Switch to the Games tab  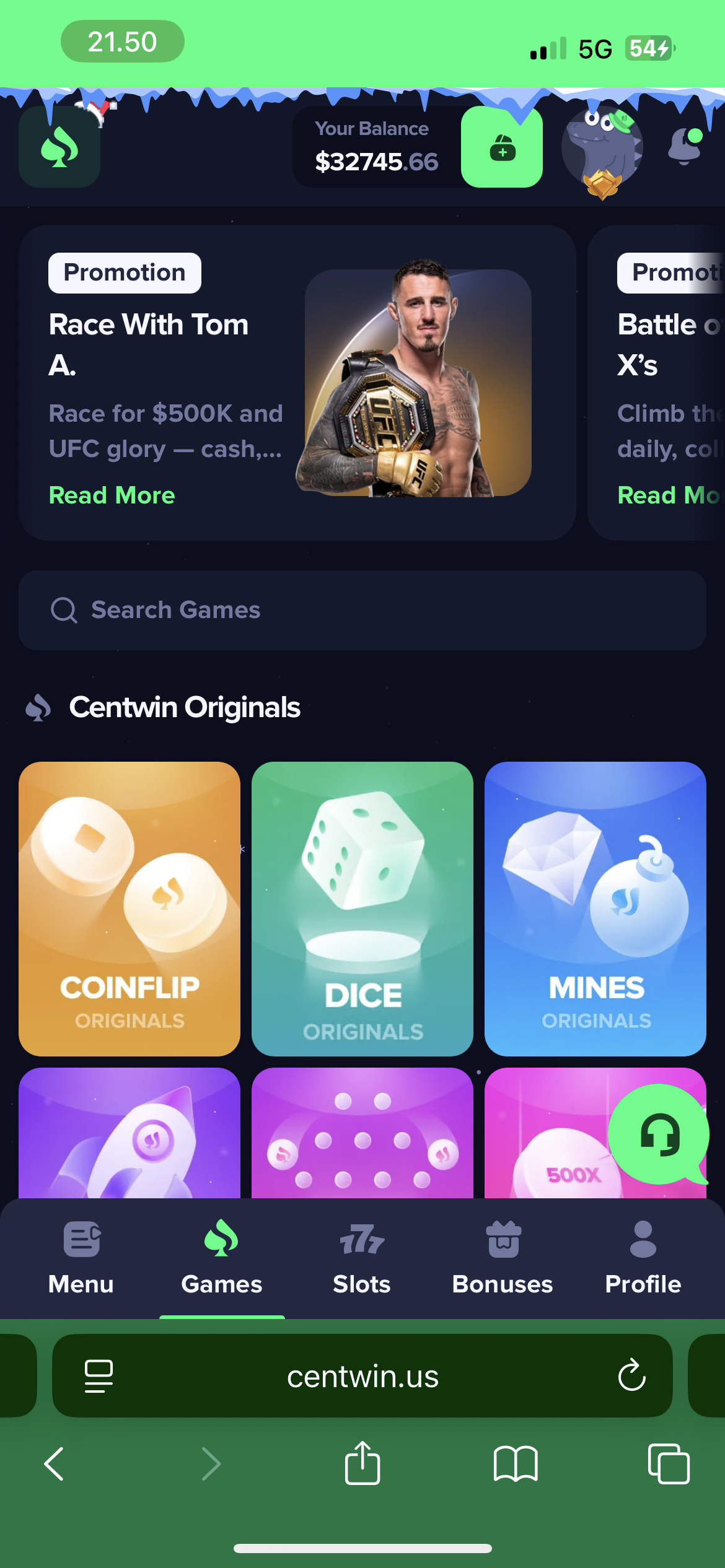point(222,1257)
